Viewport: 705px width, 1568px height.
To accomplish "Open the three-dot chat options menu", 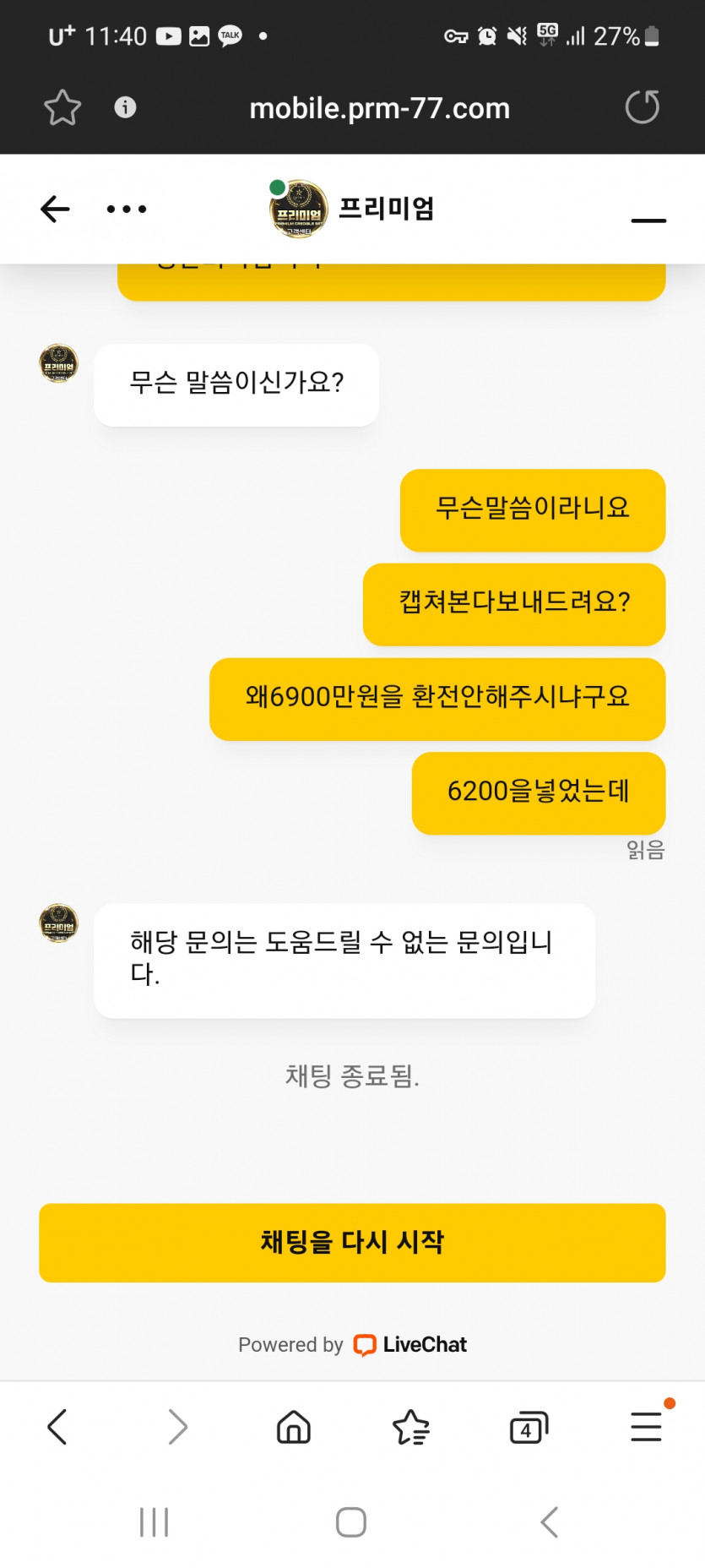I will tap(127, 209).
